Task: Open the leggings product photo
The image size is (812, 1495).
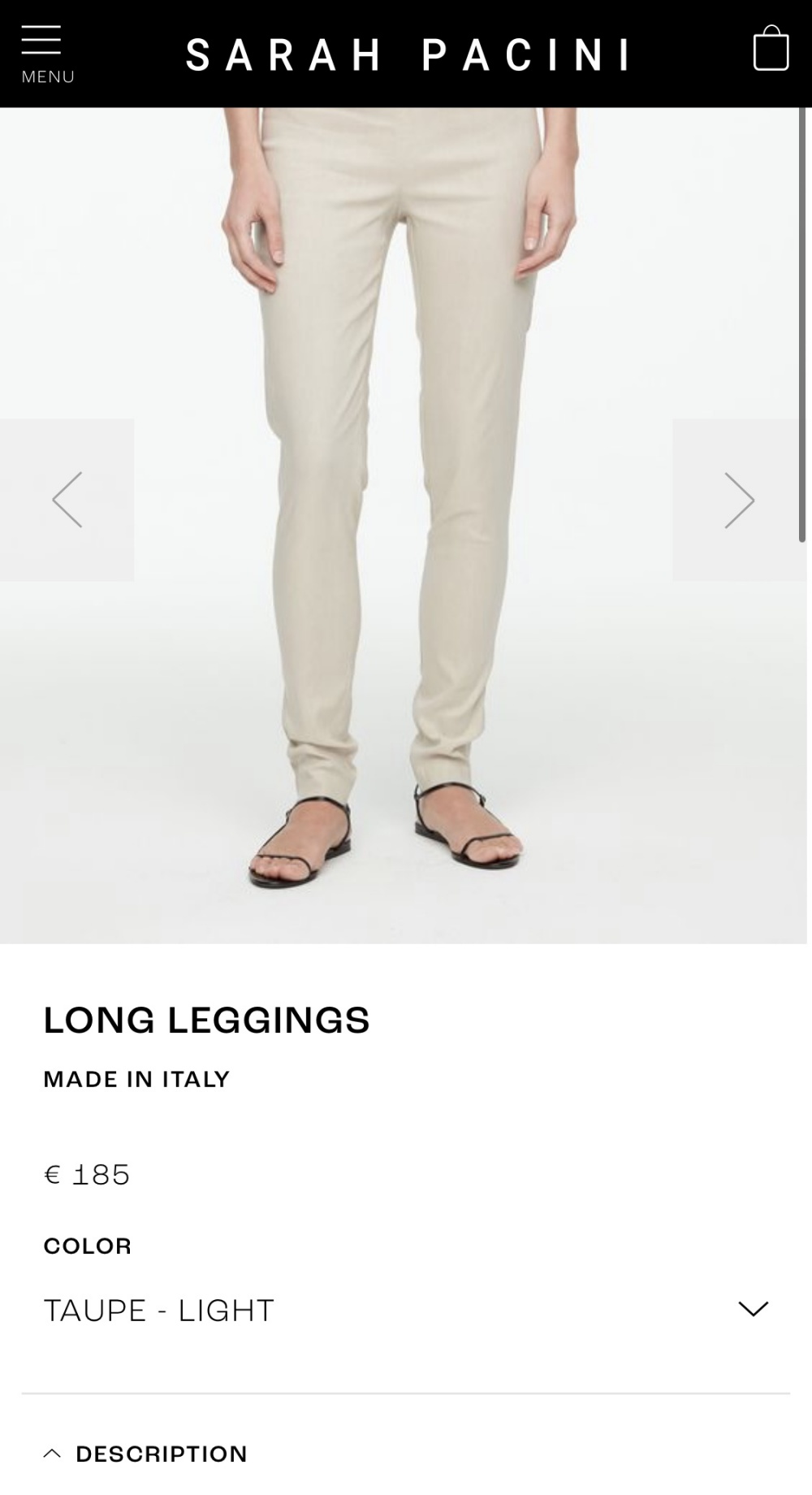Action: tap(404, 520)
